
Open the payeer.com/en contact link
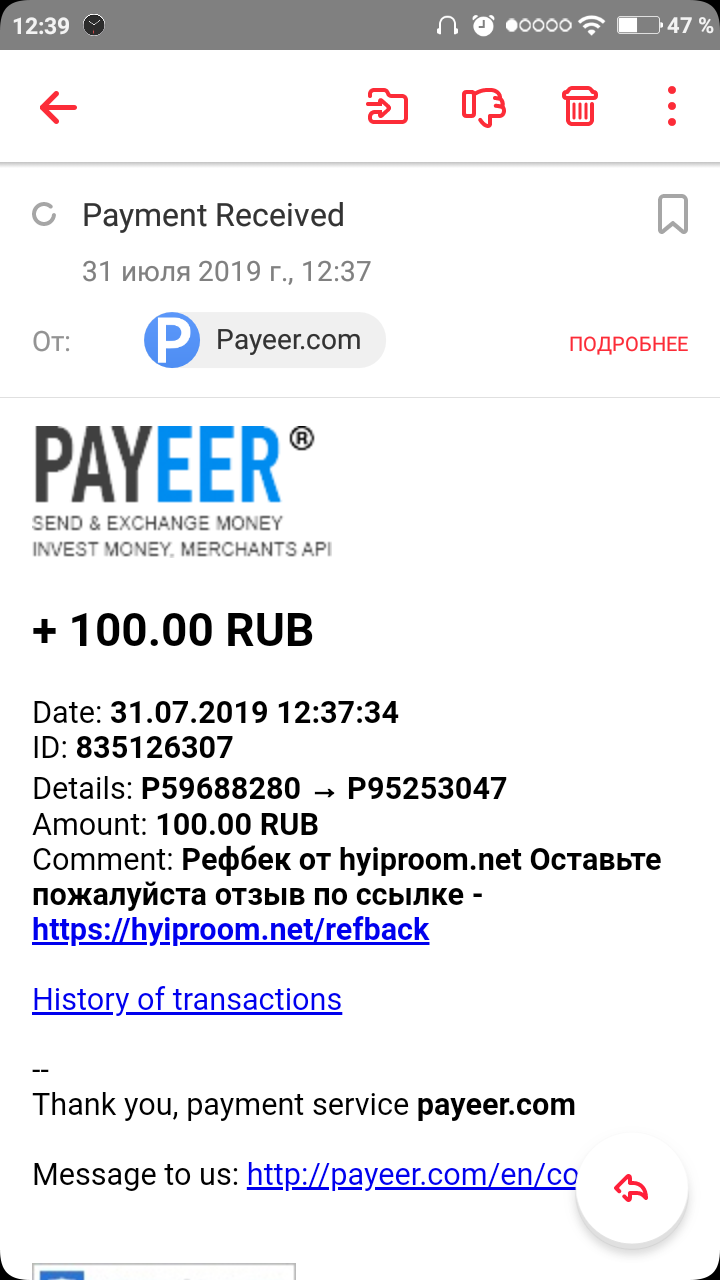pyautogui.click(x=412, y=1174)
